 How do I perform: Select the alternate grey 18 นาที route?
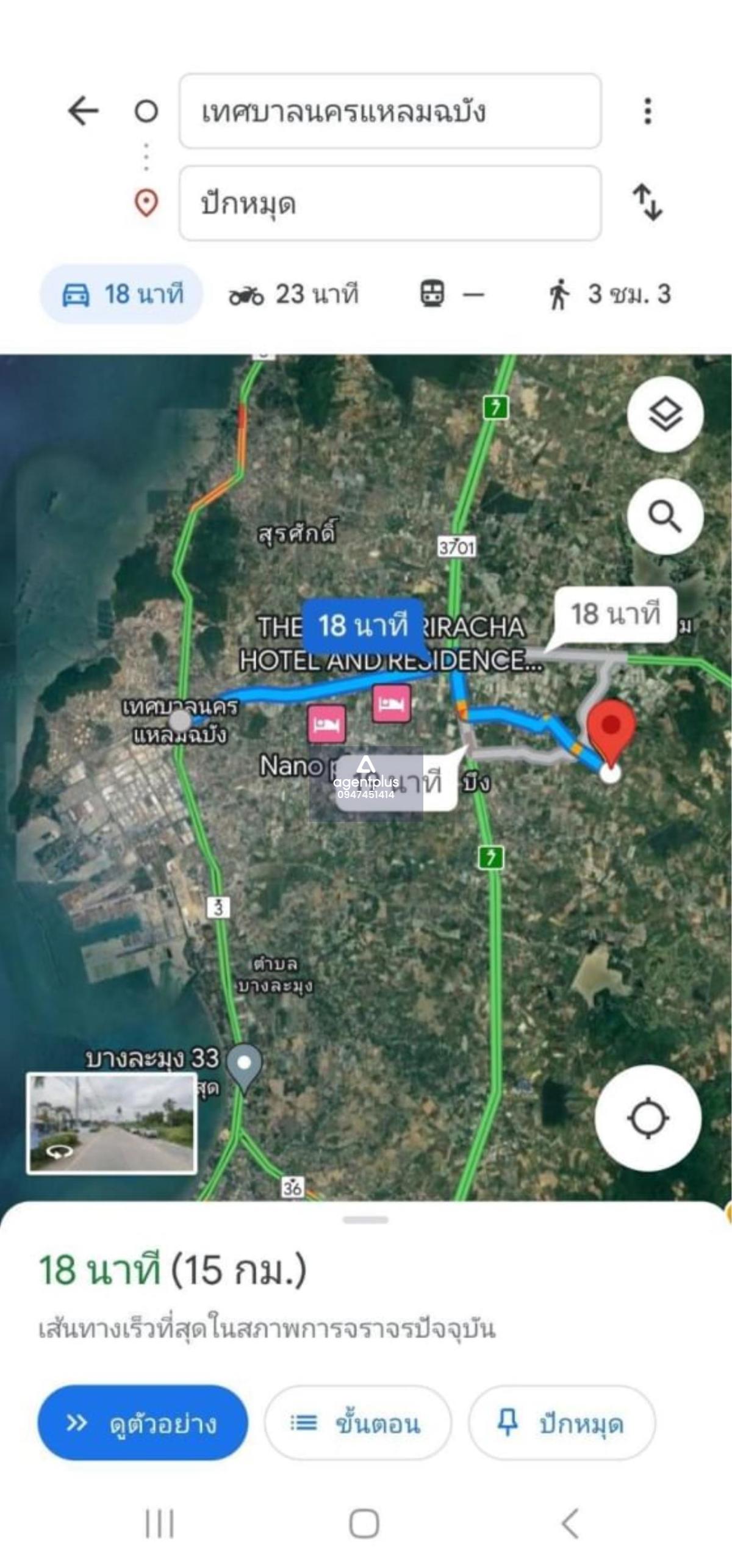click(615, 614)
